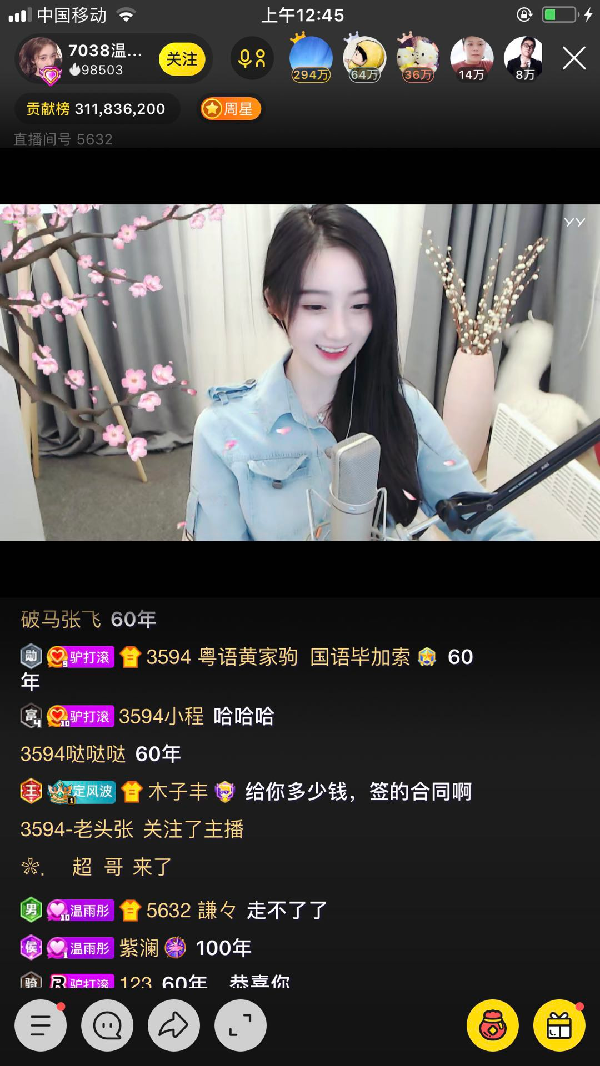This screenshot has height=1066, width=600.
Task: Open the gift box panel
Action: coord(559,1025)
